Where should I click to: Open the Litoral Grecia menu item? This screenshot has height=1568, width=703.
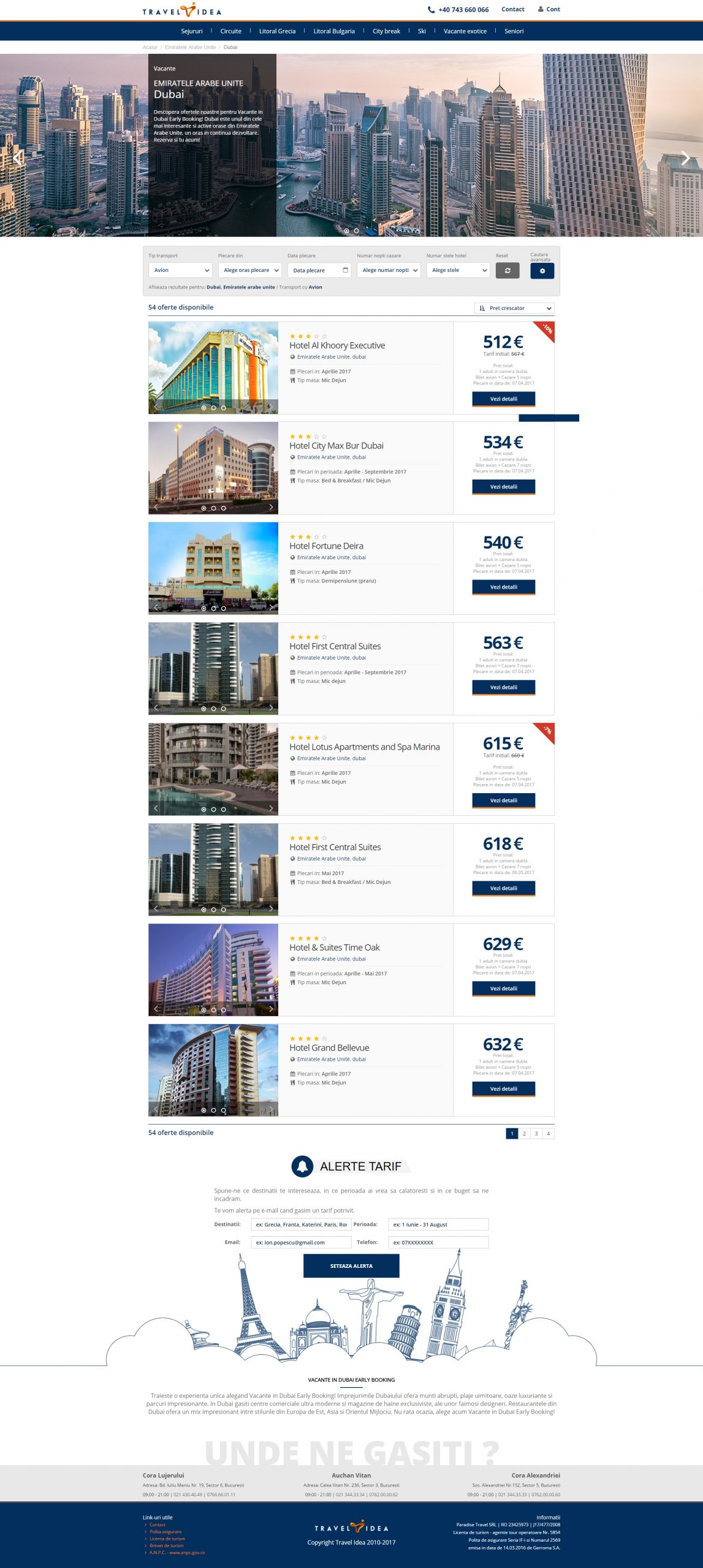click(277, 31)
